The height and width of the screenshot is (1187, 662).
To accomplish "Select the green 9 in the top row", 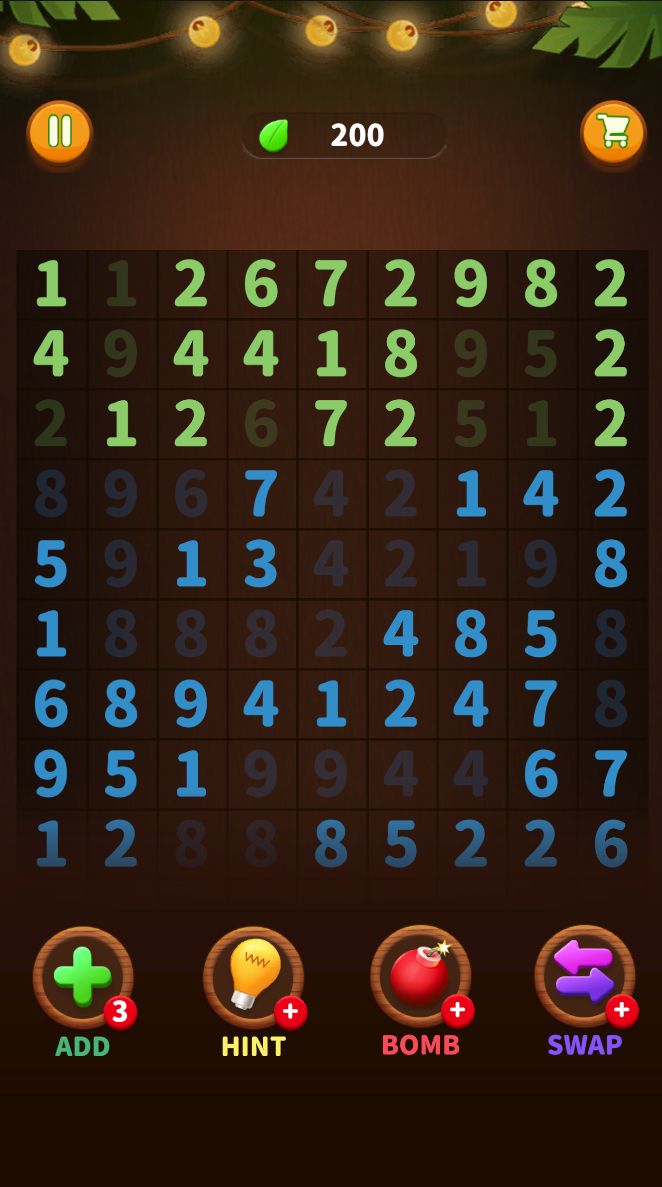I will point(471,284).
